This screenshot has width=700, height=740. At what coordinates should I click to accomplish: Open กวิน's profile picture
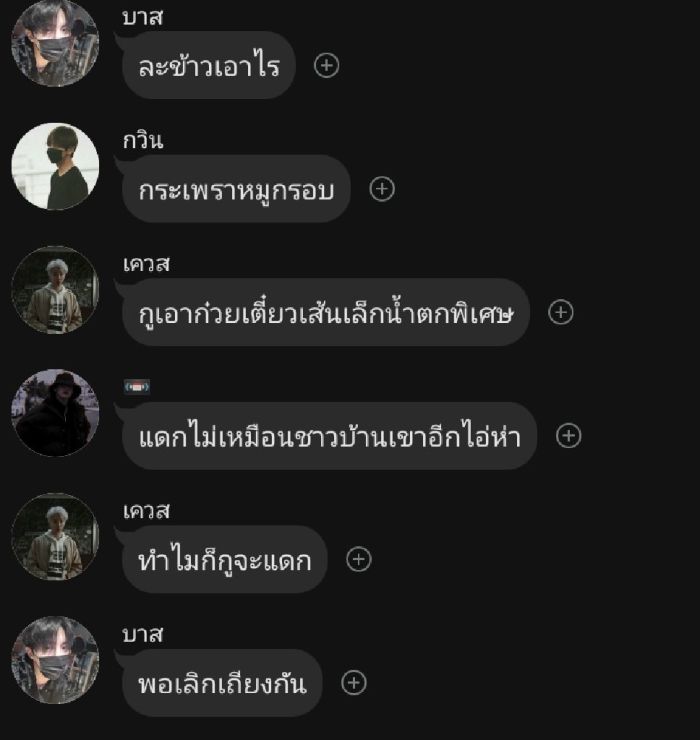click(55, 167)
